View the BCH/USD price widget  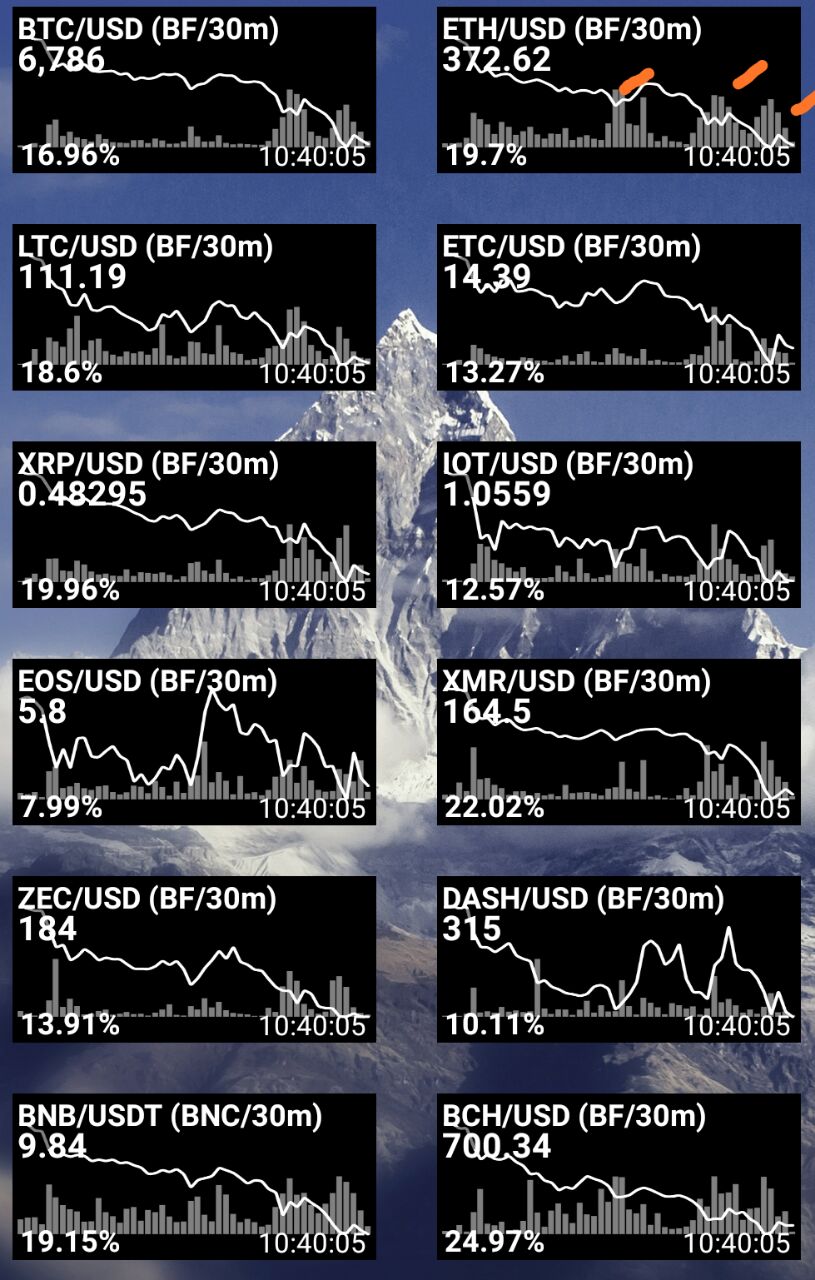coord(619,1176)
